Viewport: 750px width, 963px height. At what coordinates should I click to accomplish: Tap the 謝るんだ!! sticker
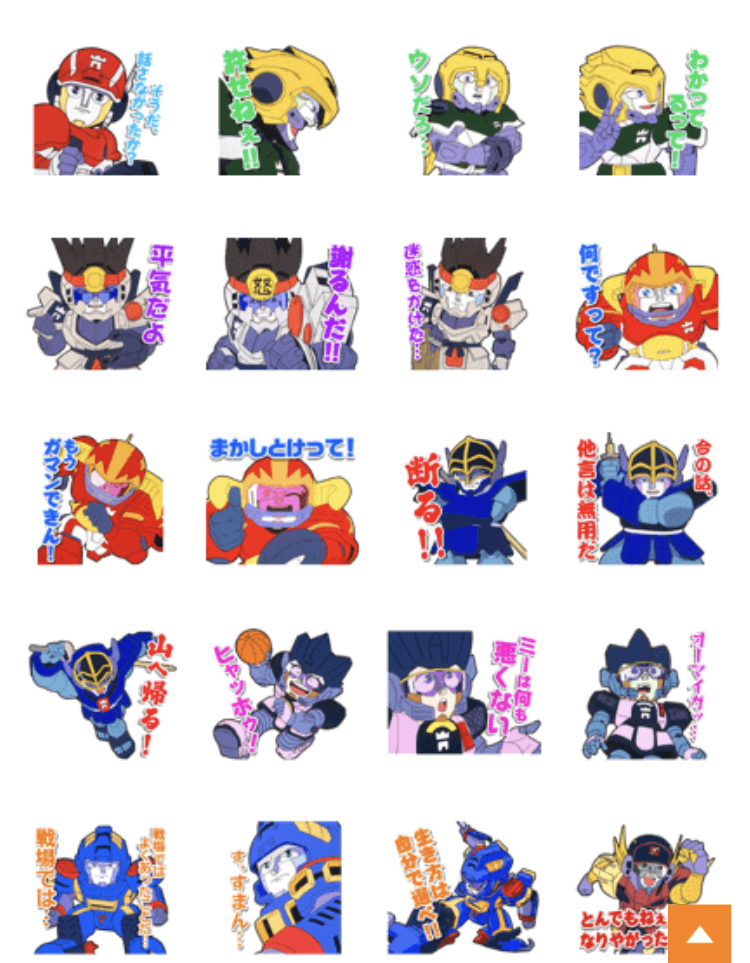(x=279, y=304)
